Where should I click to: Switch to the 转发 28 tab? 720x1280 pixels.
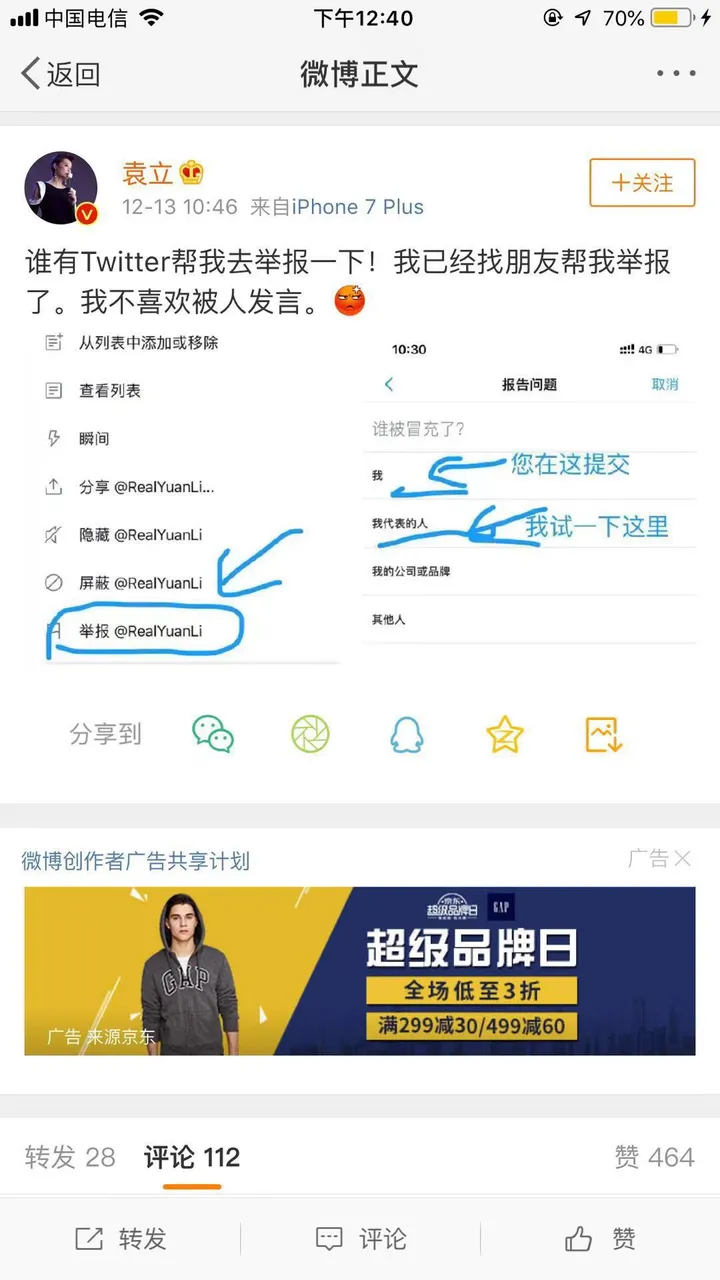(70, 1158)
